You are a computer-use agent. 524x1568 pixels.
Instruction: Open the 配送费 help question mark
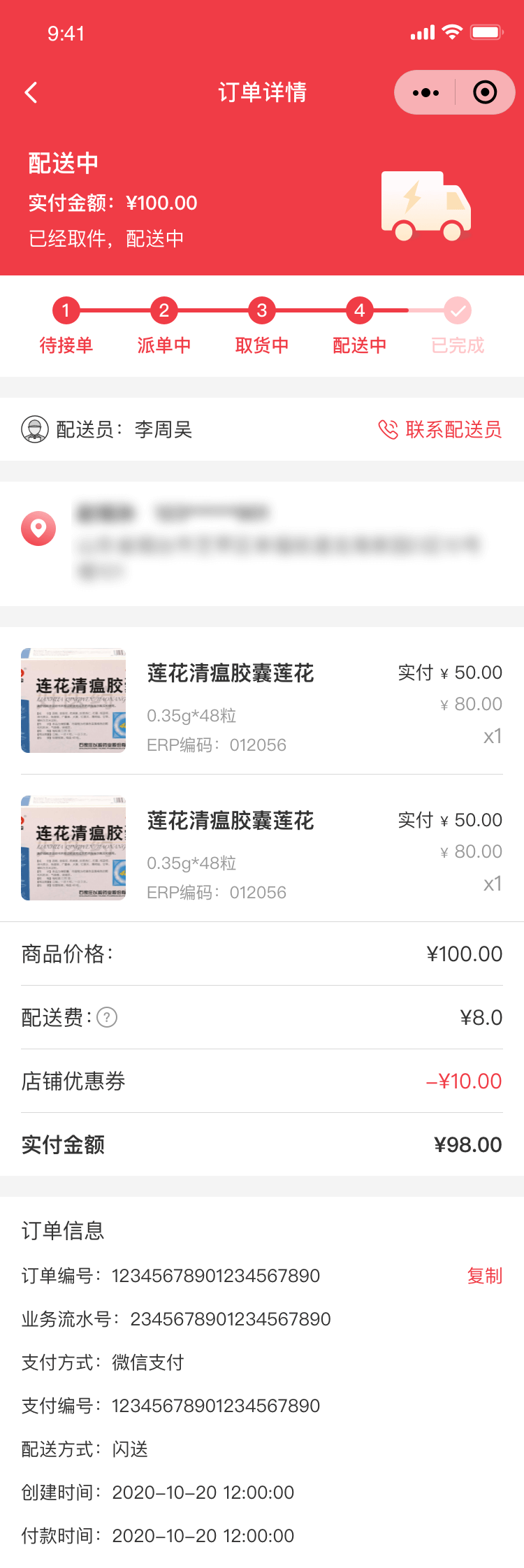point(107,1017)
